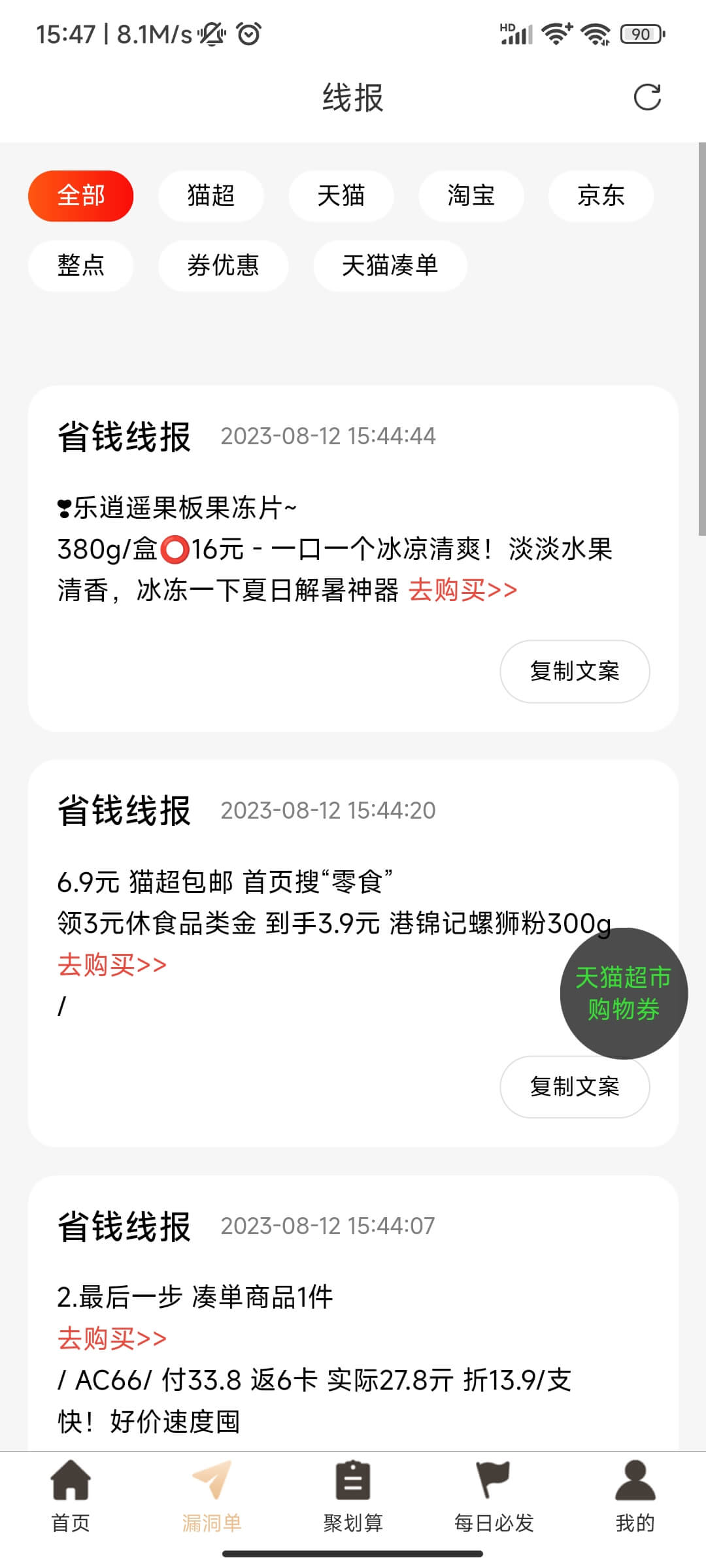Viewport: 706px width, 1568px height.
Task: Open the 券优惠 filter
Action: pos(223,266)
